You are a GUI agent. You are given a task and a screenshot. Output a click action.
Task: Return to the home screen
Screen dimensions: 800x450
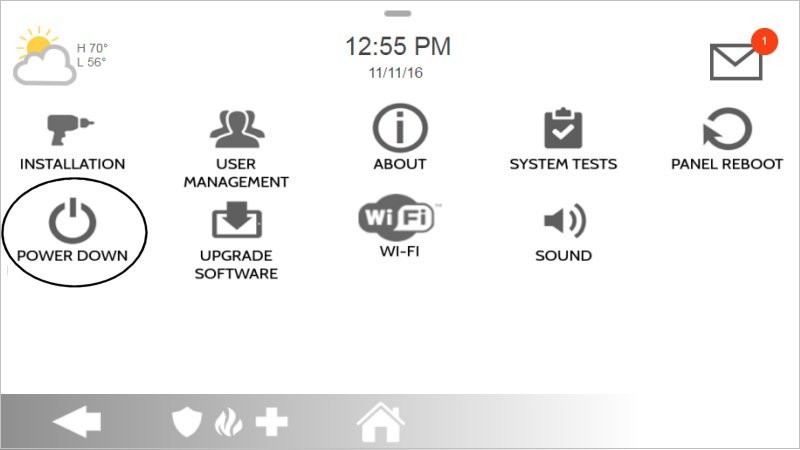(x=381, y=422)
